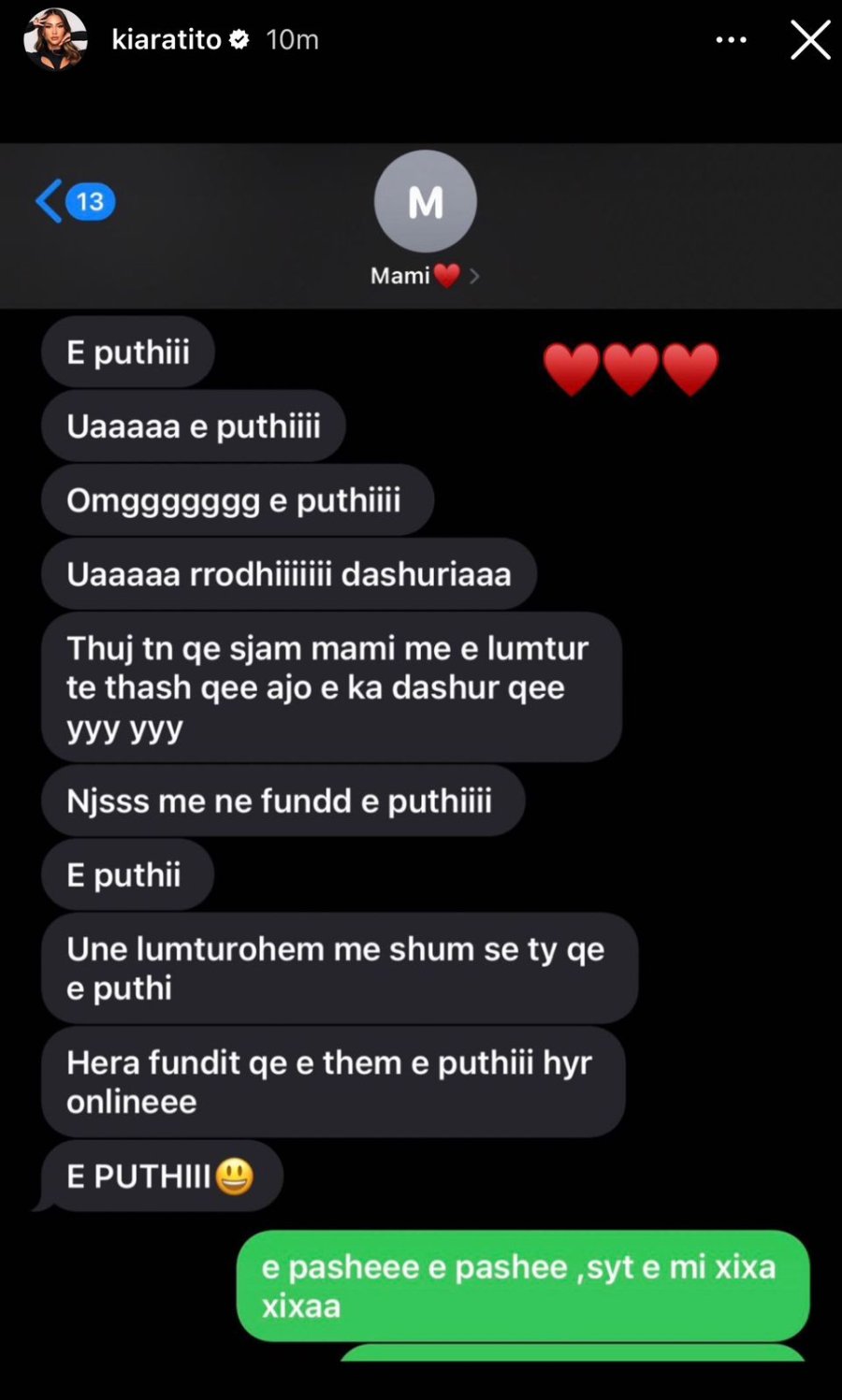The width and height of the screenshot is (842, 1400).
Task: Close the story viewer
Action: click(810, 40)
